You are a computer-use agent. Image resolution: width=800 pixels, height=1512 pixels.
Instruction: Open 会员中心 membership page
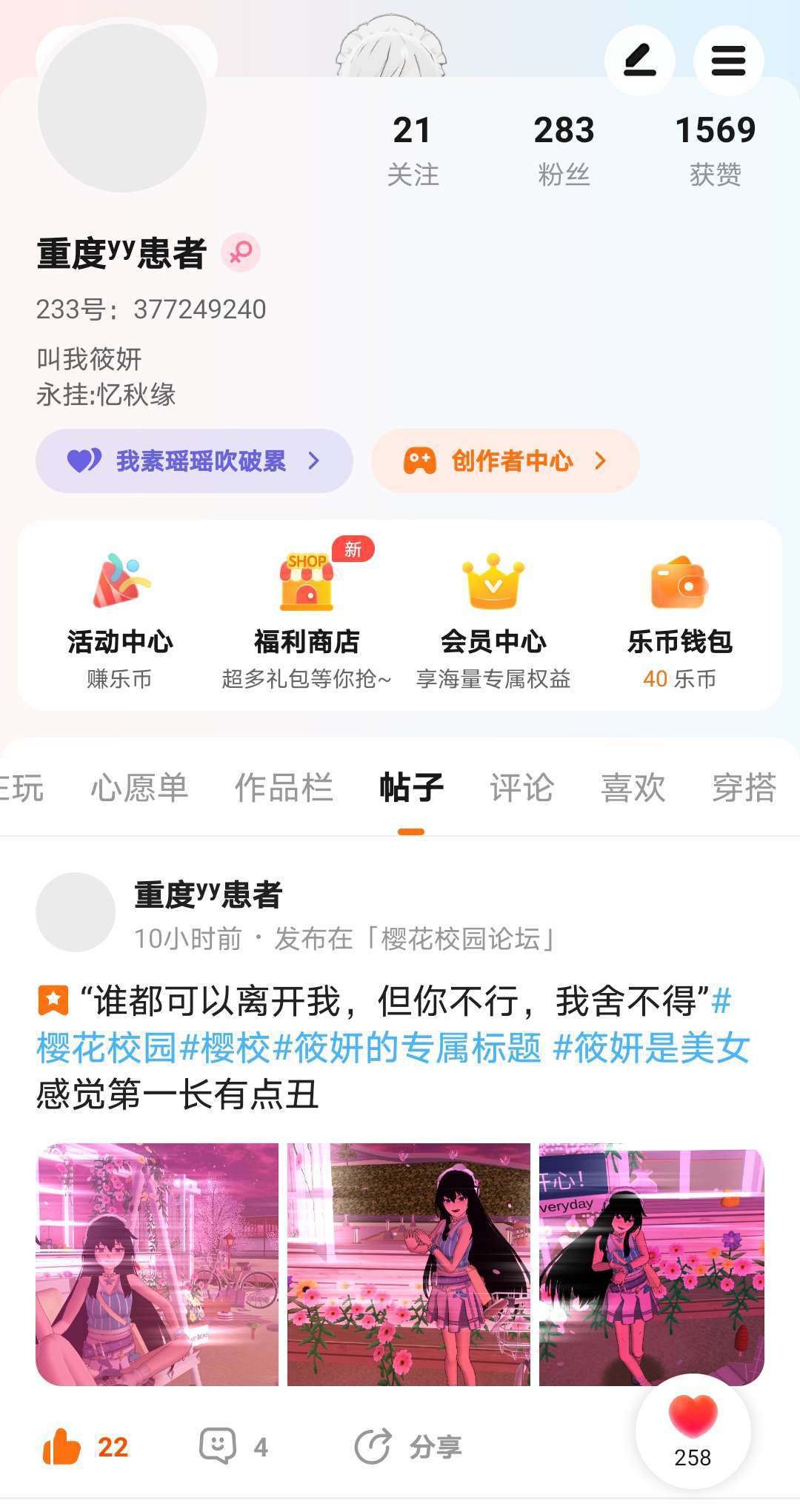click(x=493, y=620)
